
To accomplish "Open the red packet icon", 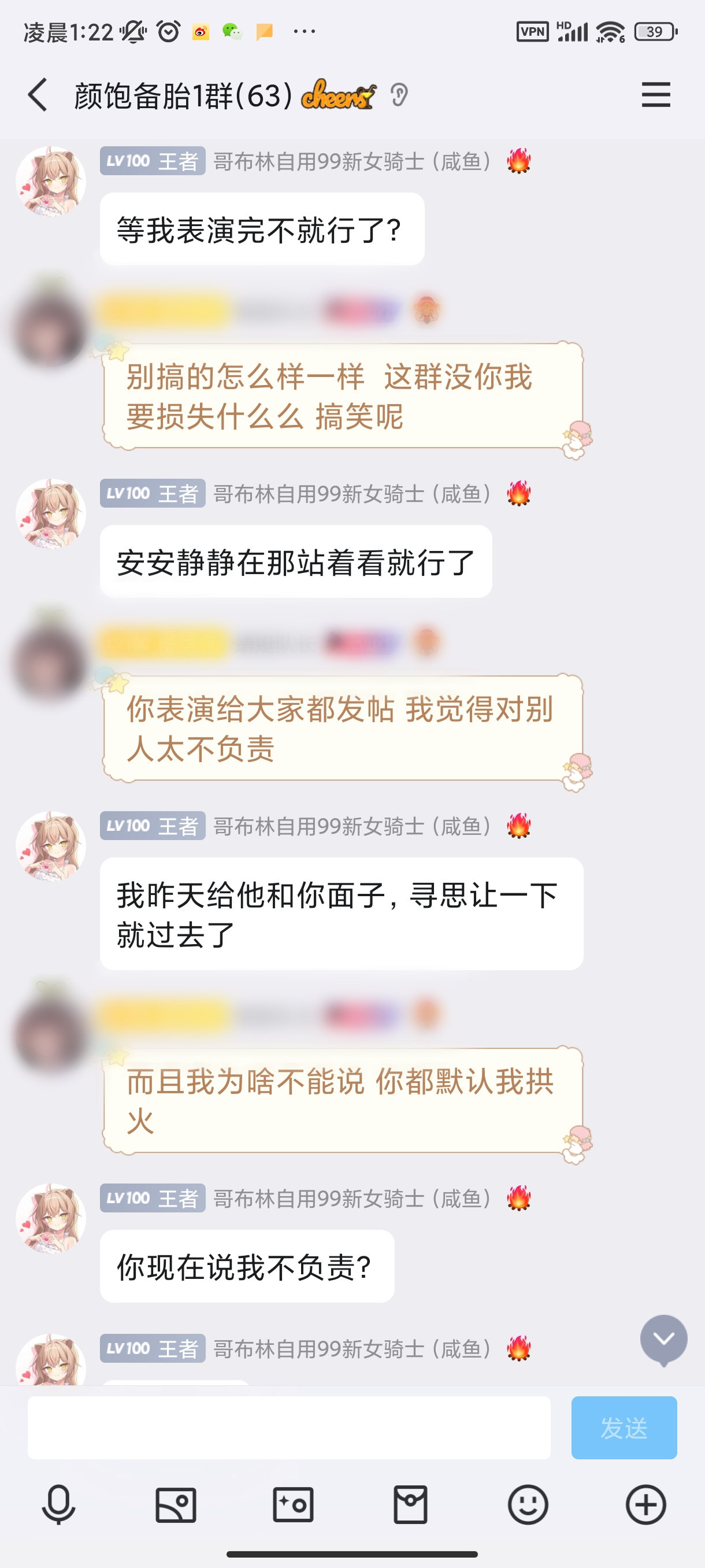I will (411, 1504).
